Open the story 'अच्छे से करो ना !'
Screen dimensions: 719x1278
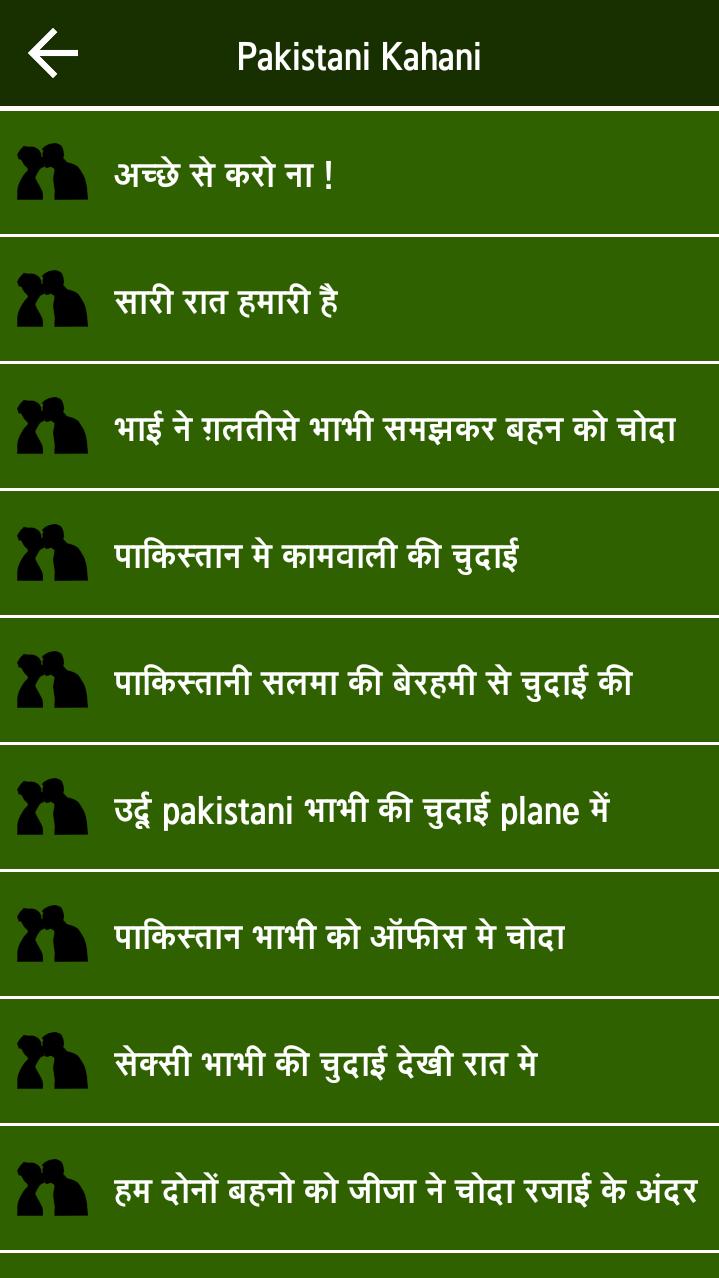(x=359, y=173)
